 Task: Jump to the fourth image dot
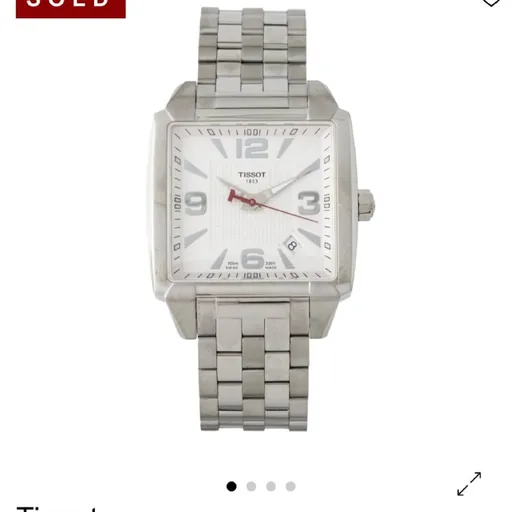[290, 486]
